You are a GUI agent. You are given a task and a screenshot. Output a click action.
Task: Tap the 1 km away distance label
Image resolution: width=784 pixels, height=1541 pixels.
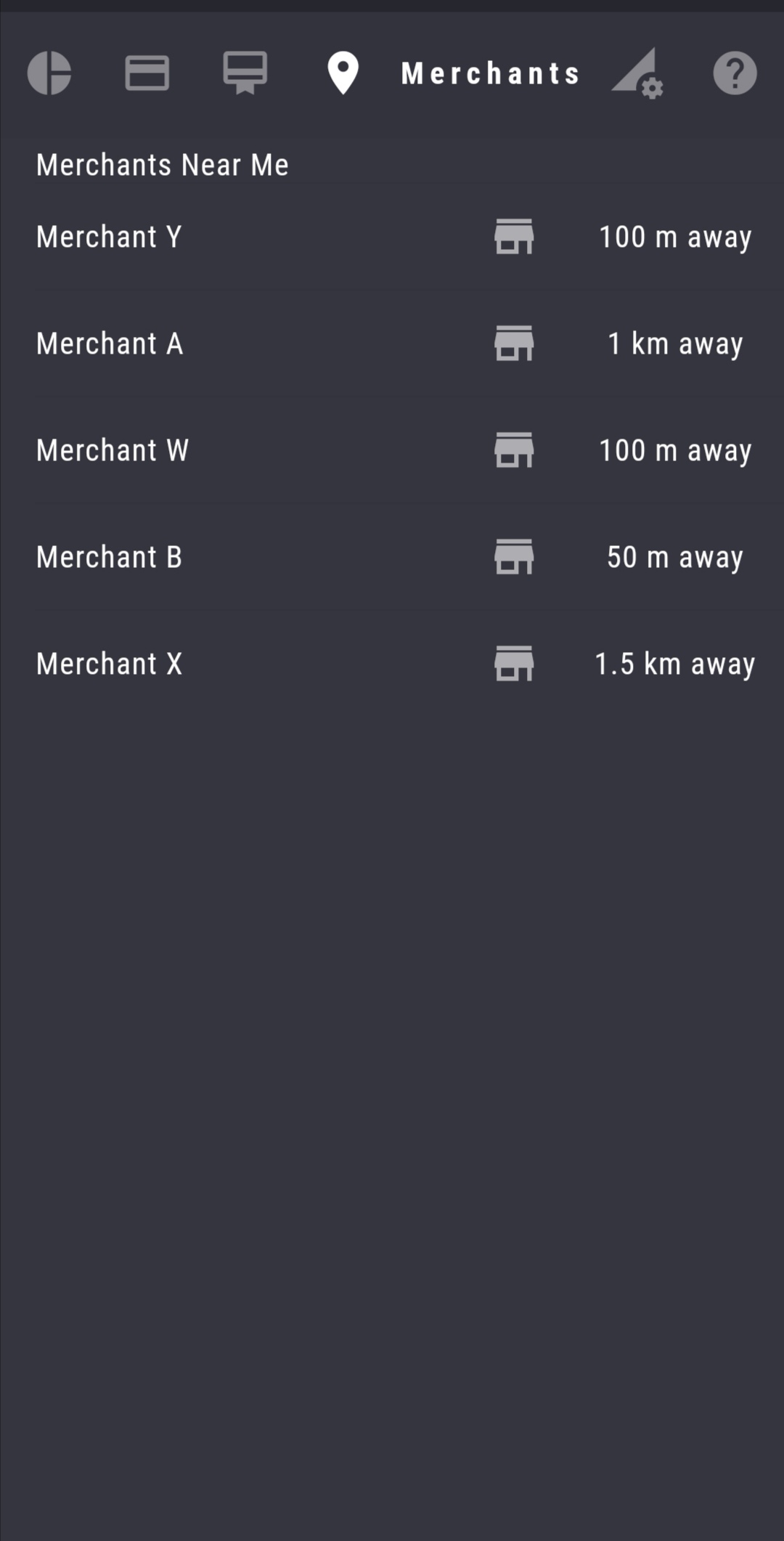[x=676, y=343]
